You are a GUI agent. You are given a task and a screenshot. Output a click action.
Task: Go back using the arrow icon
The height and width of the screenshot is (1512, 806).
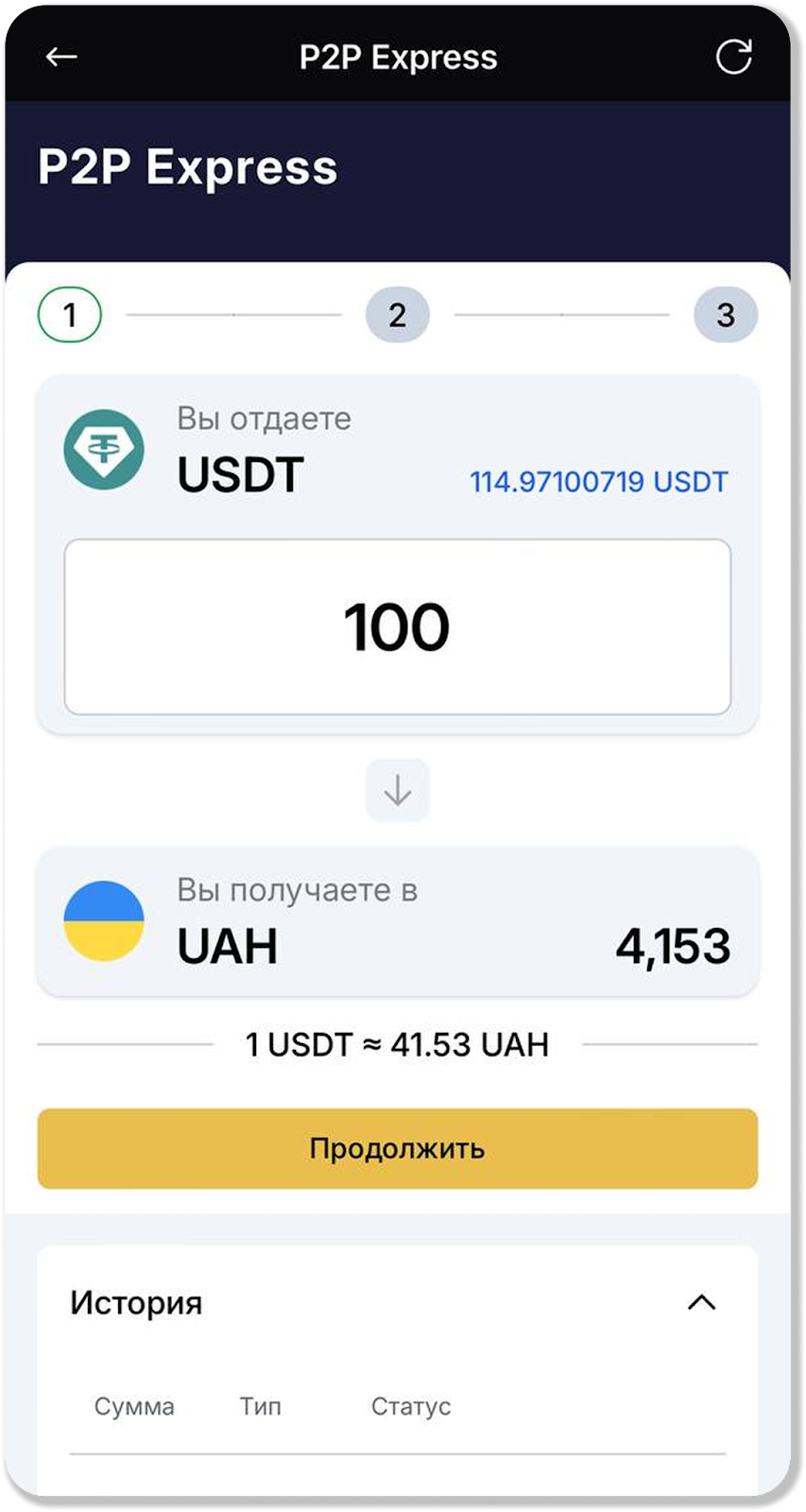click(61, 57)
